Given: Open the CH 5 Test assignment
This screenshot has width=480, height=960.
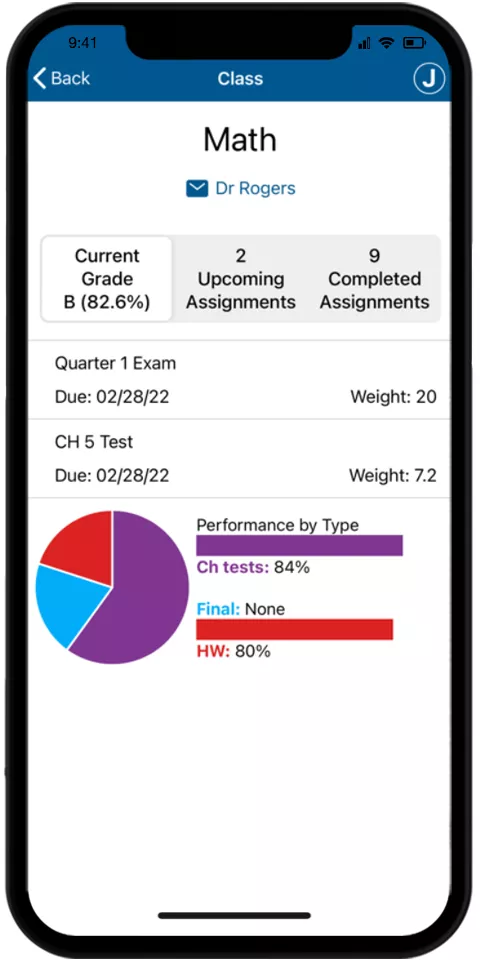Looking at the screenshot, I should (239, 459).
